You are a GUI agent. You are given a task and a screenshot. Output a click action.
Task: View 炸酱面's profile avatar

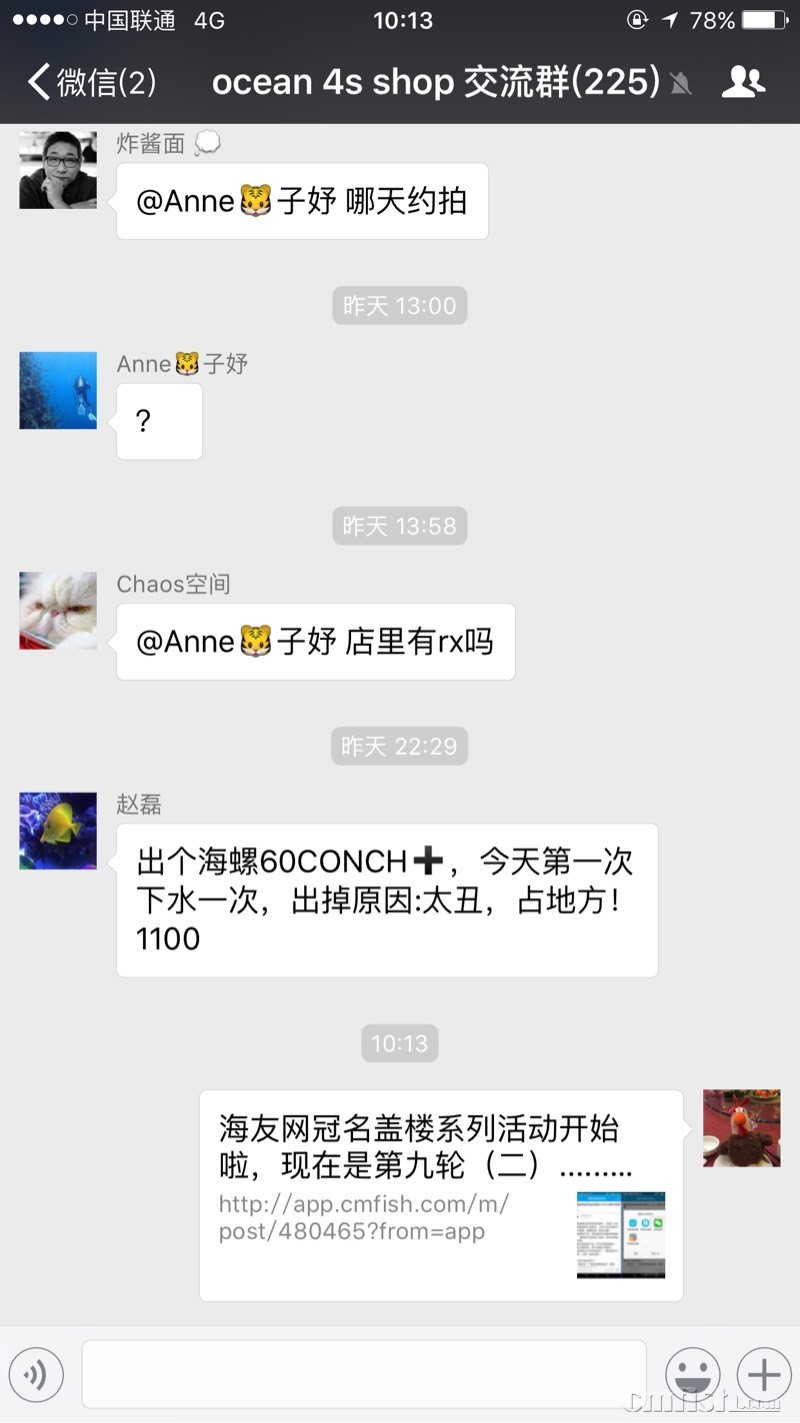[58, 170]
